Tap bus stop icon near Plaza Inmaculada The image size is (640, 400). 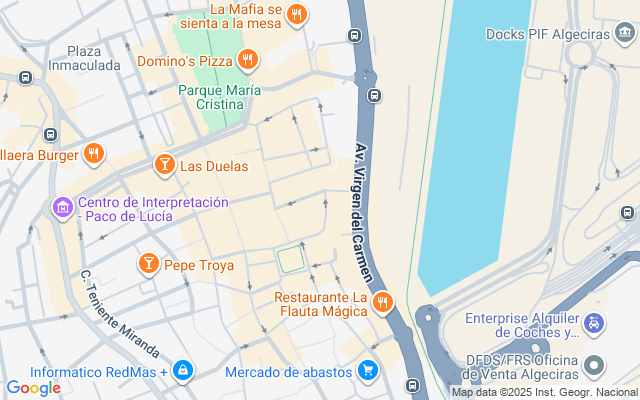(x=26, y=77)
